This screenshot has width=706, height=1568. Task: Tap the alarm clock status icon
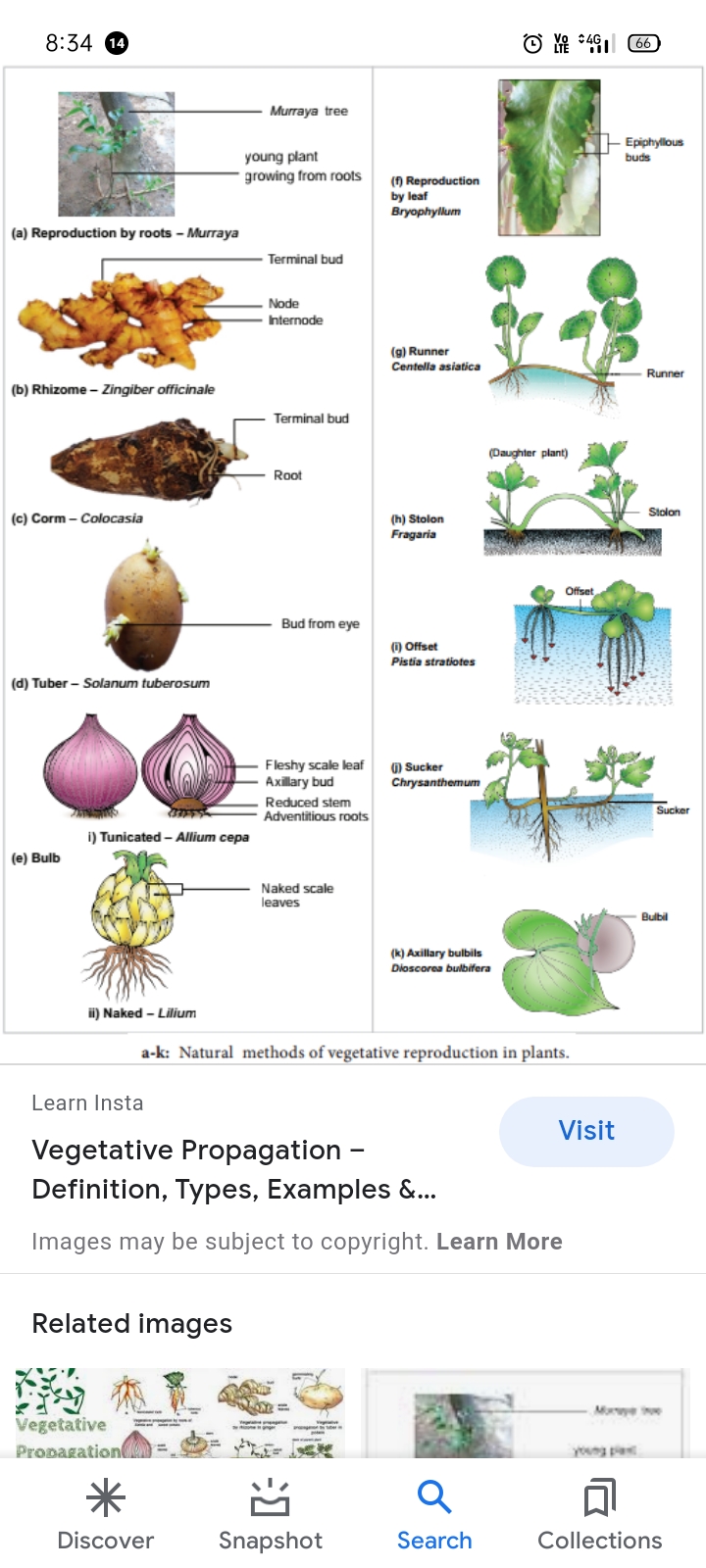[530, 43]
